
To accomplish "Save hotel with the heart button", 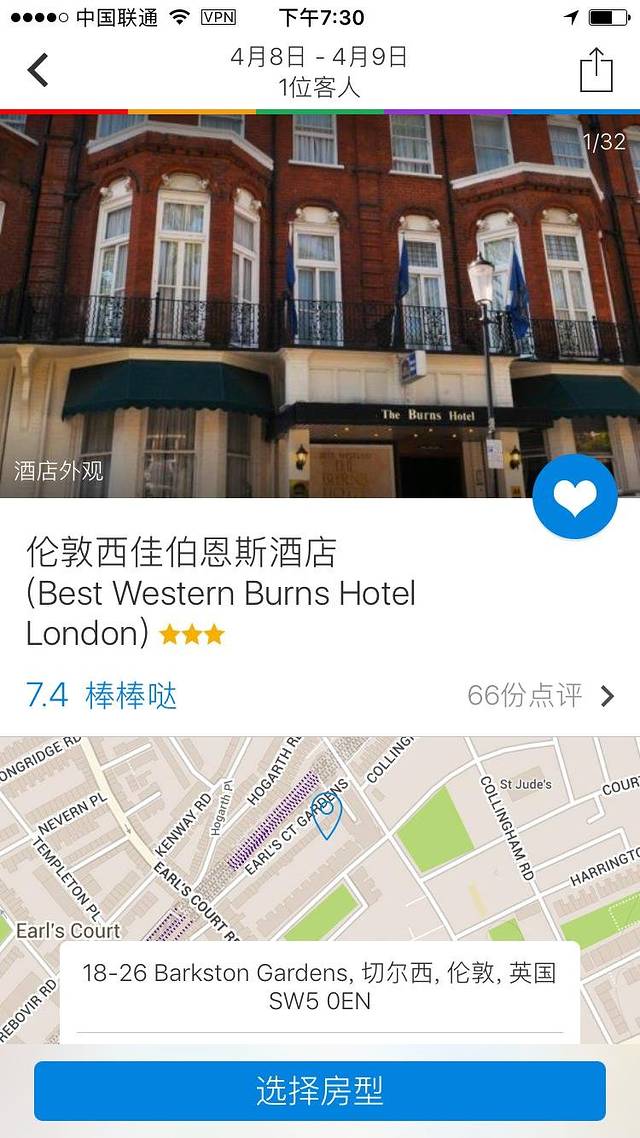I will pyautogui.click(x=574, y=497).
